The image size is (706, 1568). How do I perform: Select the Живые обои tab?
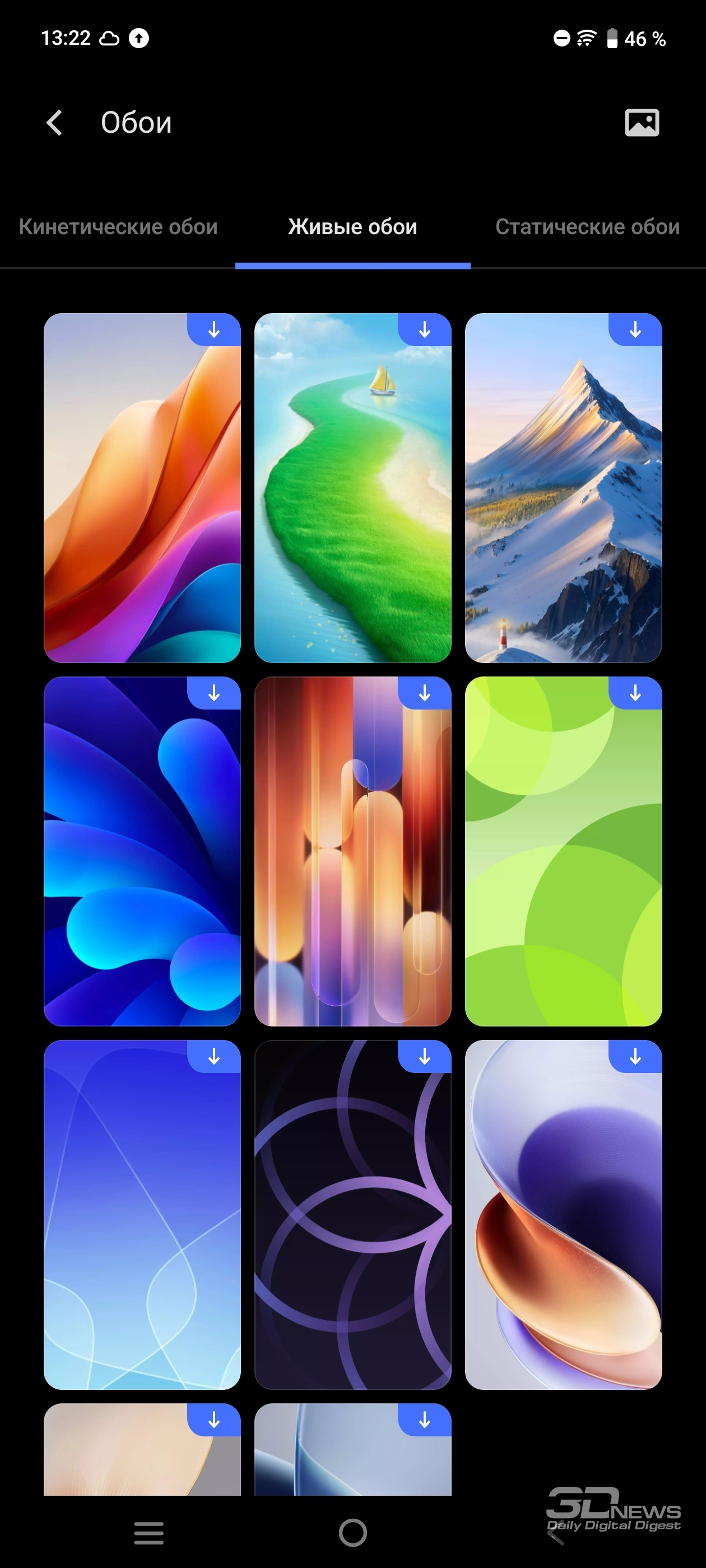352,226
